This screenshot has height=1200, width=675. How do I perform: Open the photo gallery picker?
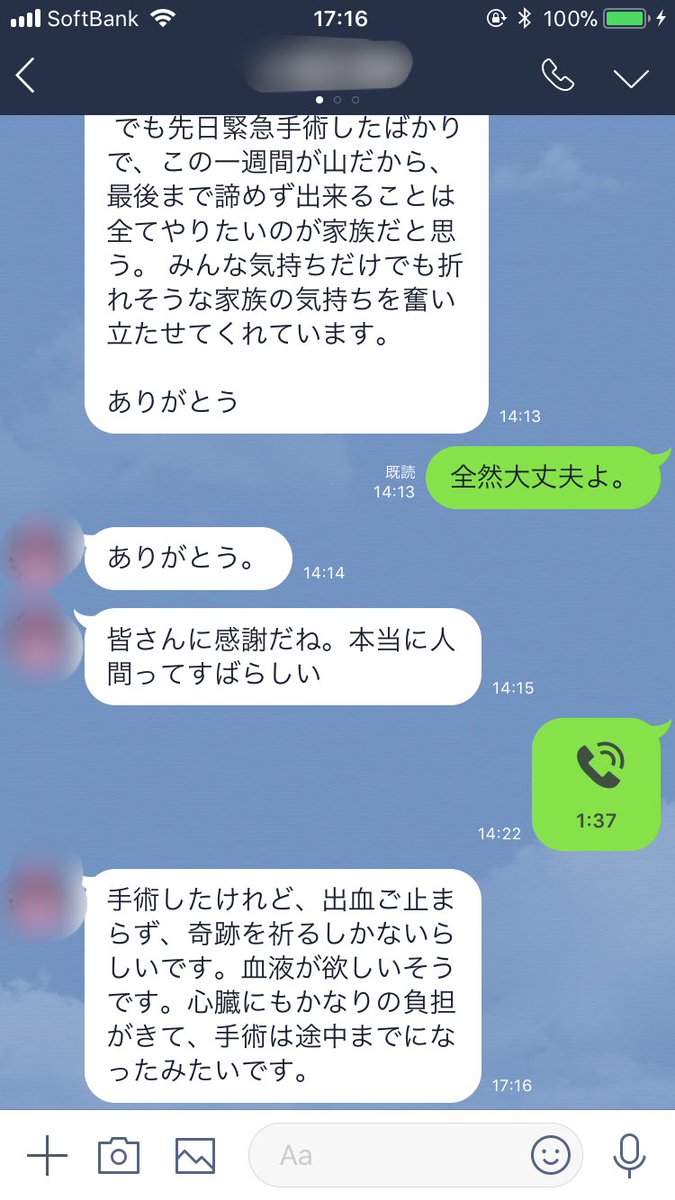coord(195,1156)
